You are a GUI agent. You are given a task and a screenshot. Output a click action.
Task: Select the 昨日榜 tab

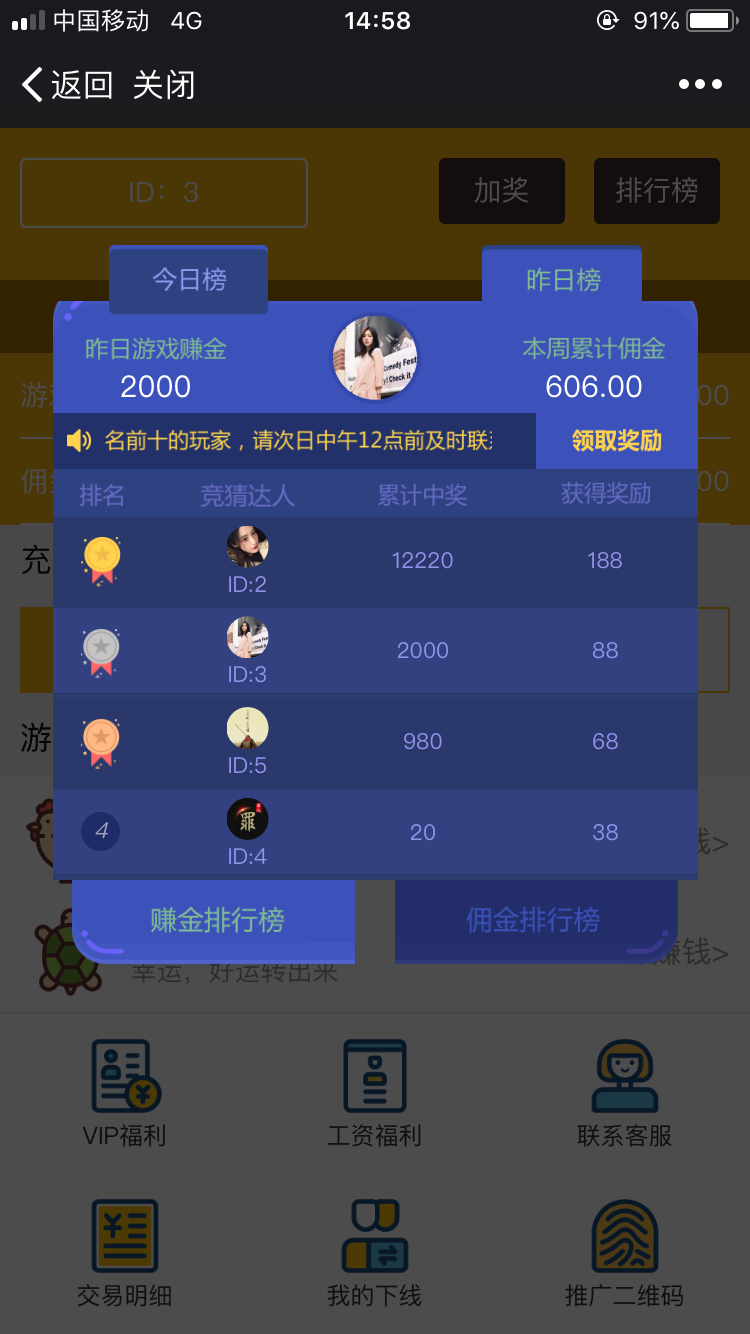pyautogui.click(x=563, y=279)
